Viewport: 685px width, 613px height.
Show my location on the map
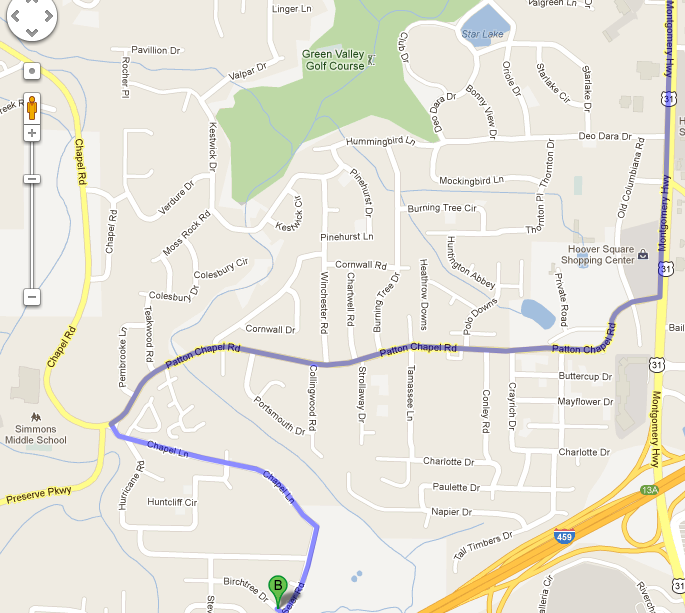click(x=32, y=71)
